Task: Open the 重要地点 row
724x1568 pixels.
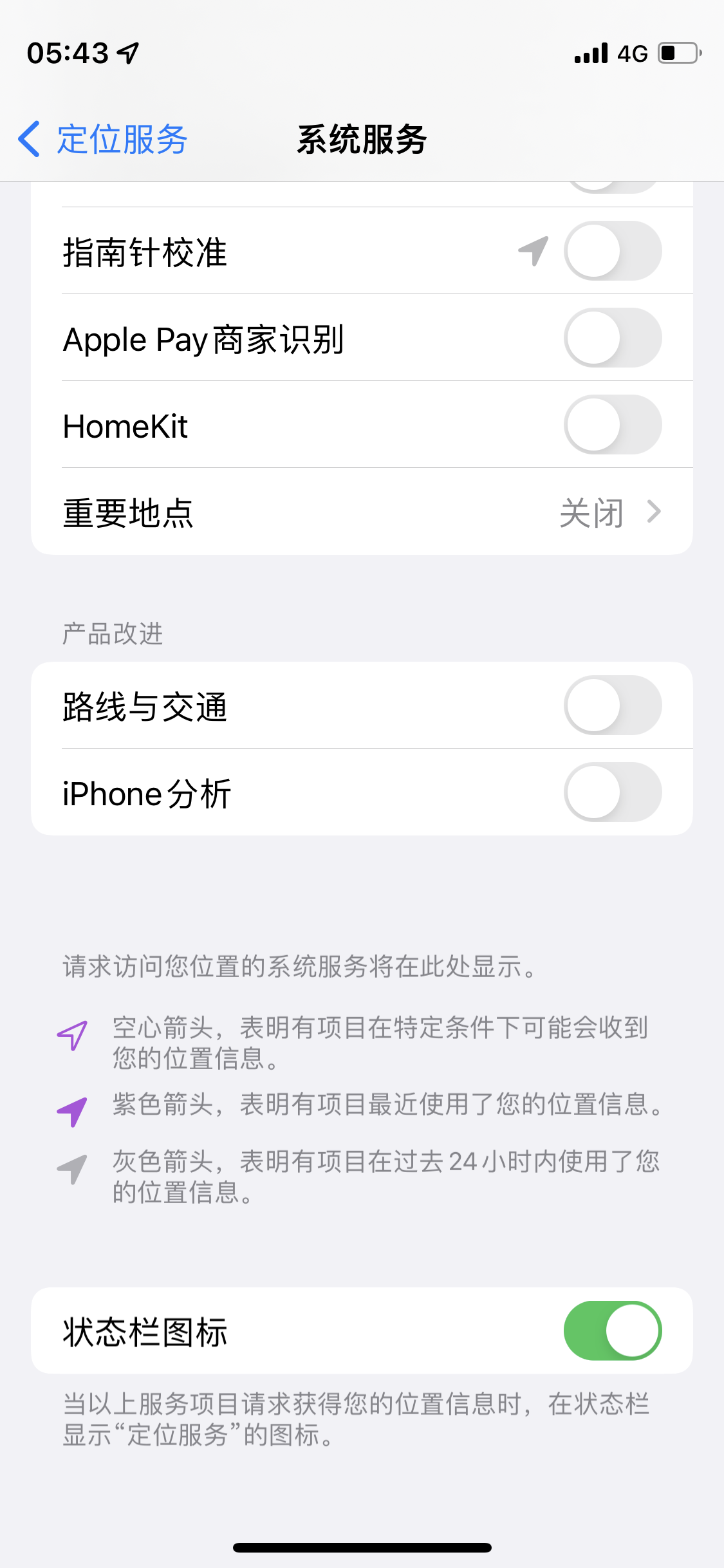Action: pos(362,512)
